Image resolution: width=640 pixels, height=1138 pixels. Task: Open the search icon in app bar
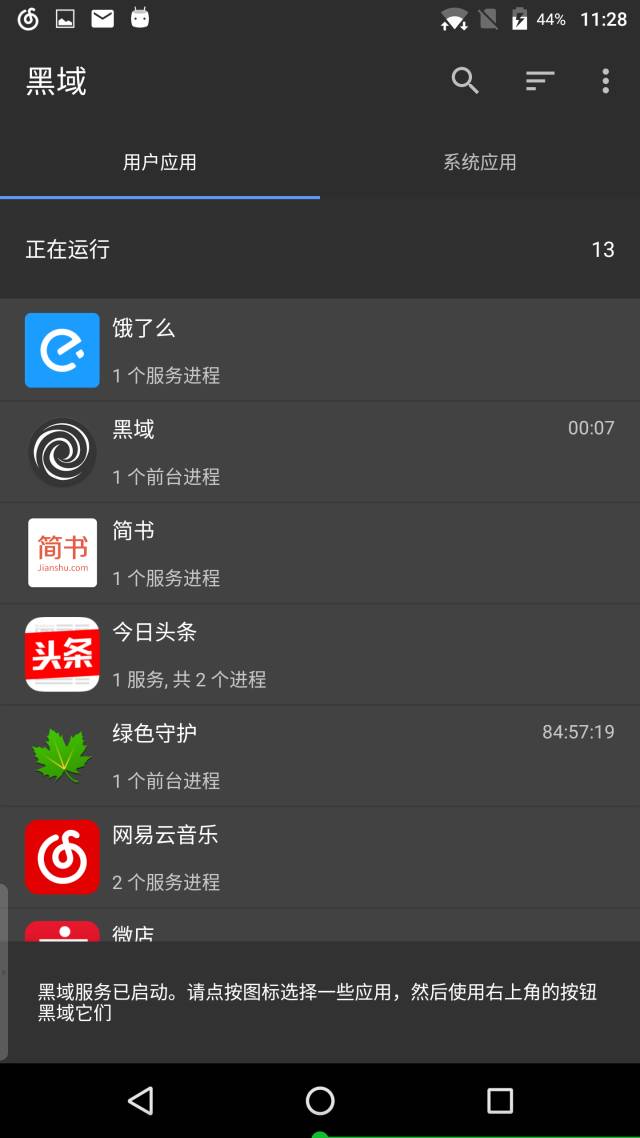click(465, 81)
